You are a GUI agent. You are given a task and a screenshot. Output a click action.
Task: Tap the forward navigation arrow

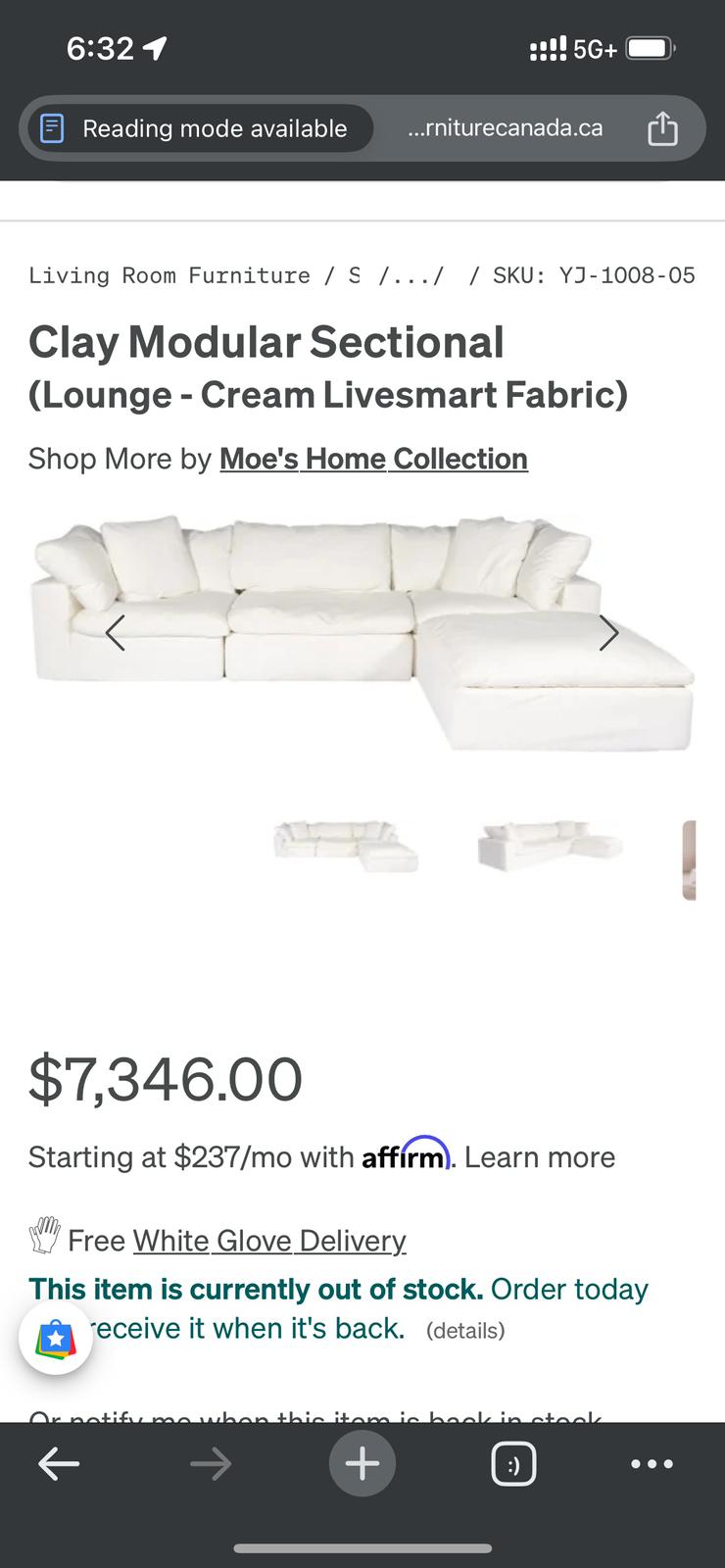point(210,1463)
